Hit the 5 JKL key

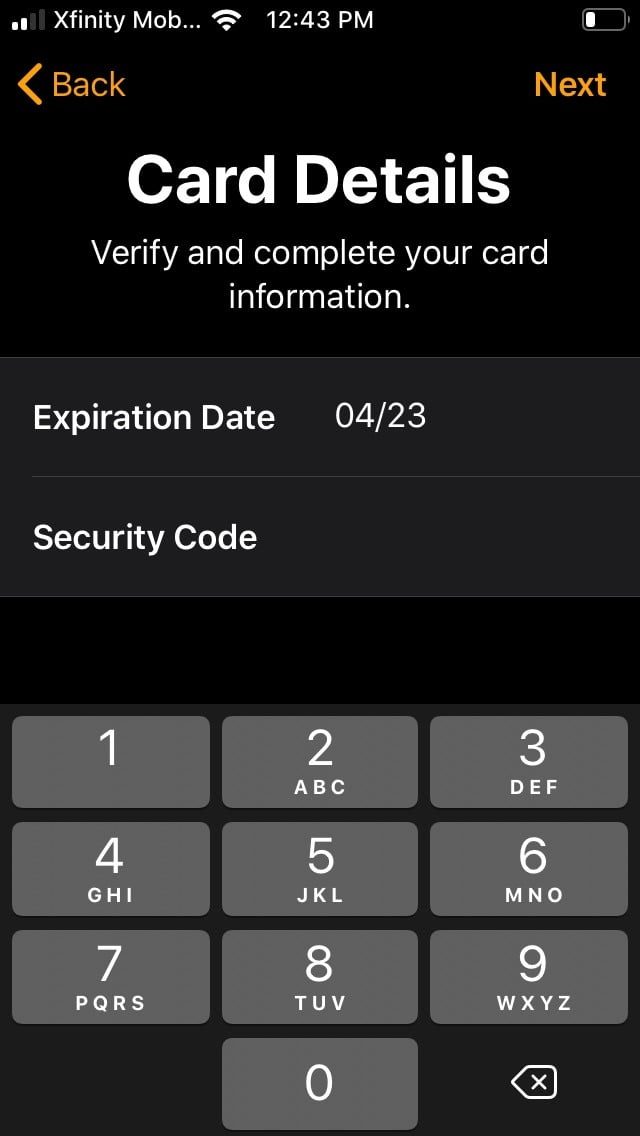[320, 868]
